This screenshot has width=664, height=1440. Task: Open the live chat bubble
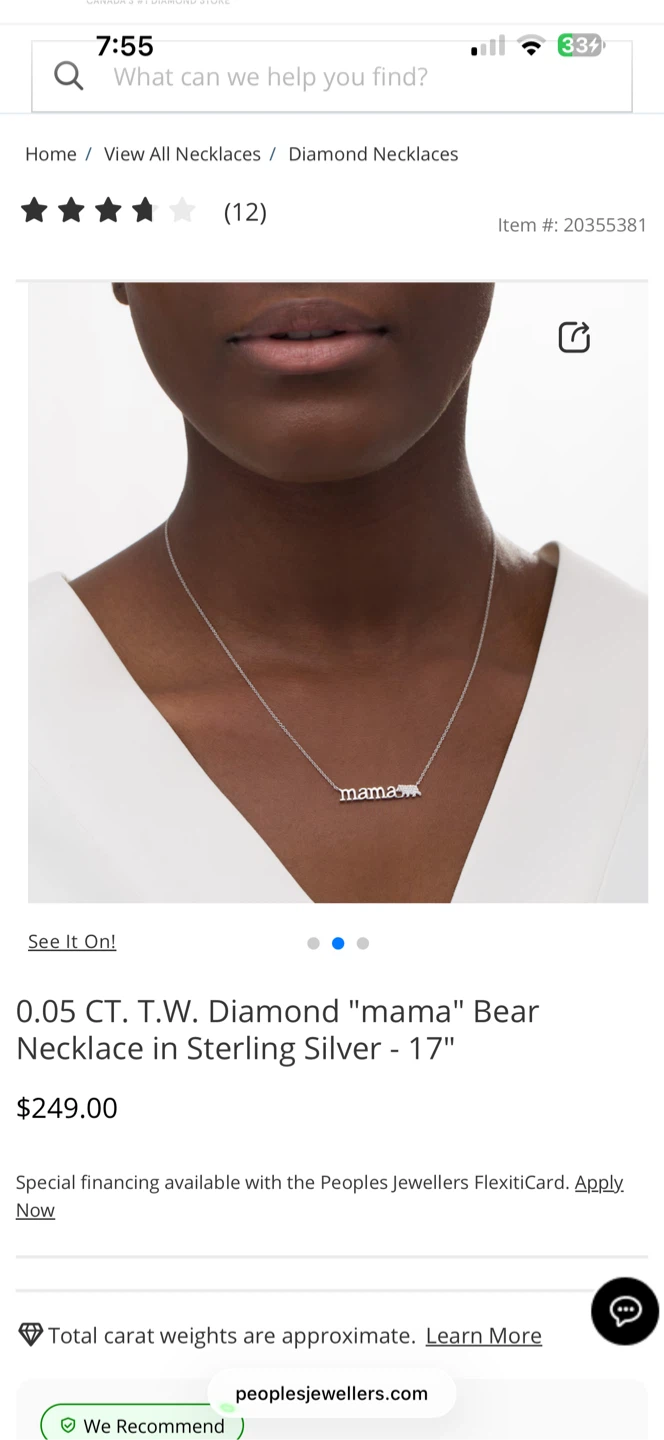(625, 1311)
